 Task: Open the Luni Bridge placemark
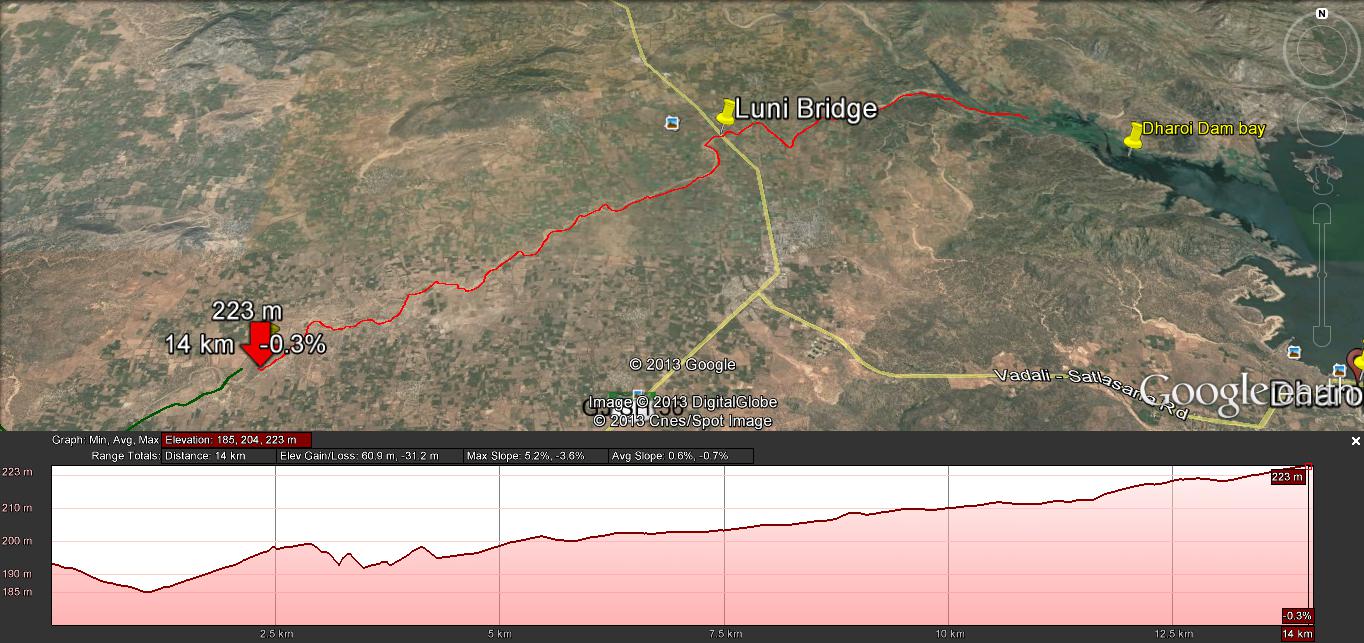[725, 111]
